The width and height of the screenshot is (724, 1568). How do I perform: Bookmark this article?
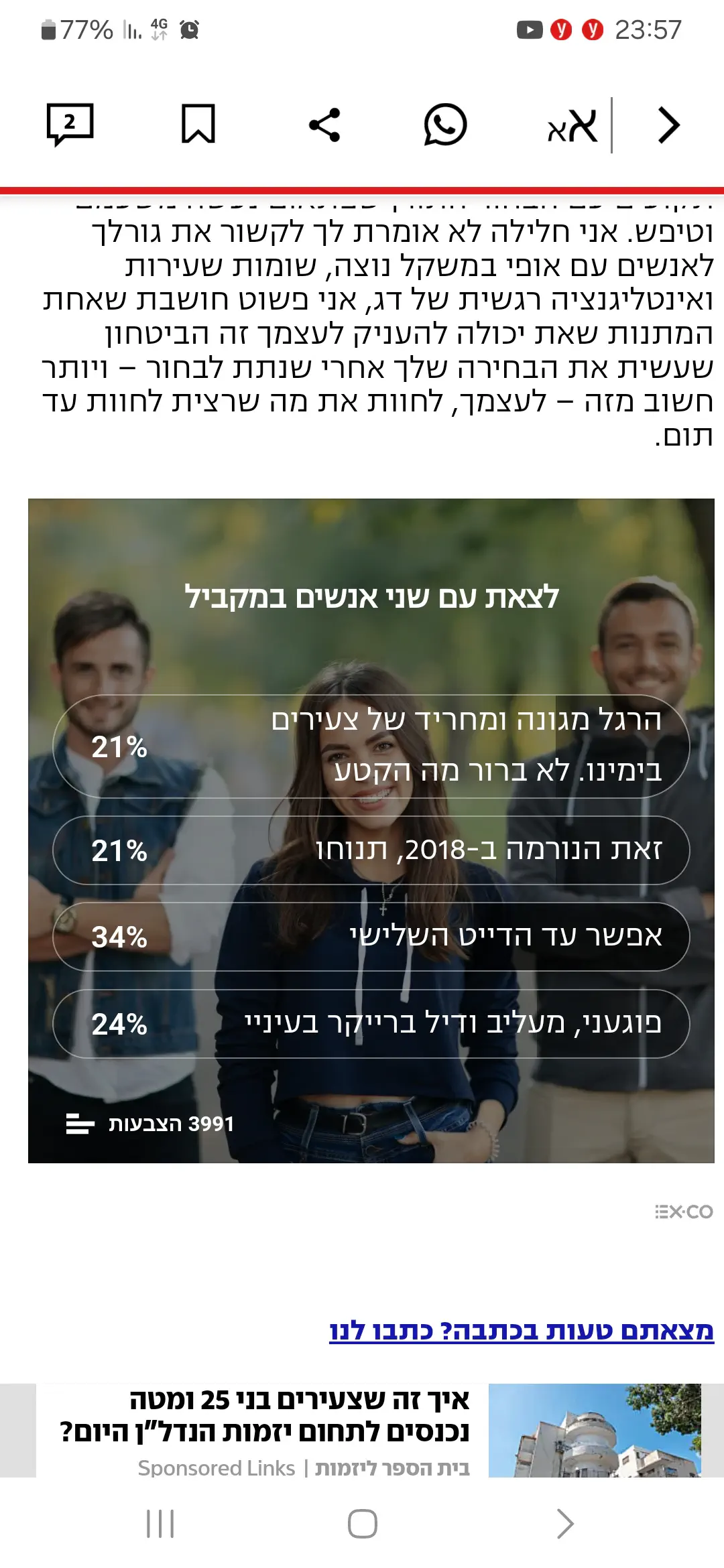click(x=198, y=125)
